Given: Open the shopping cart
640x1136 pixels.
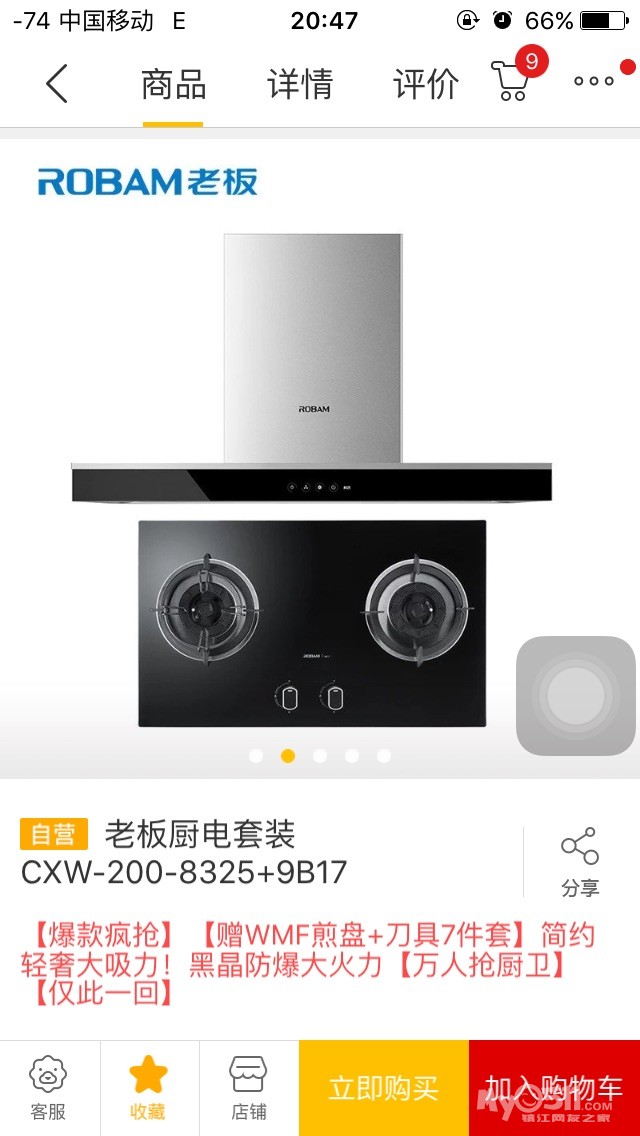Looking at the screenshot, I should (513, 78).
